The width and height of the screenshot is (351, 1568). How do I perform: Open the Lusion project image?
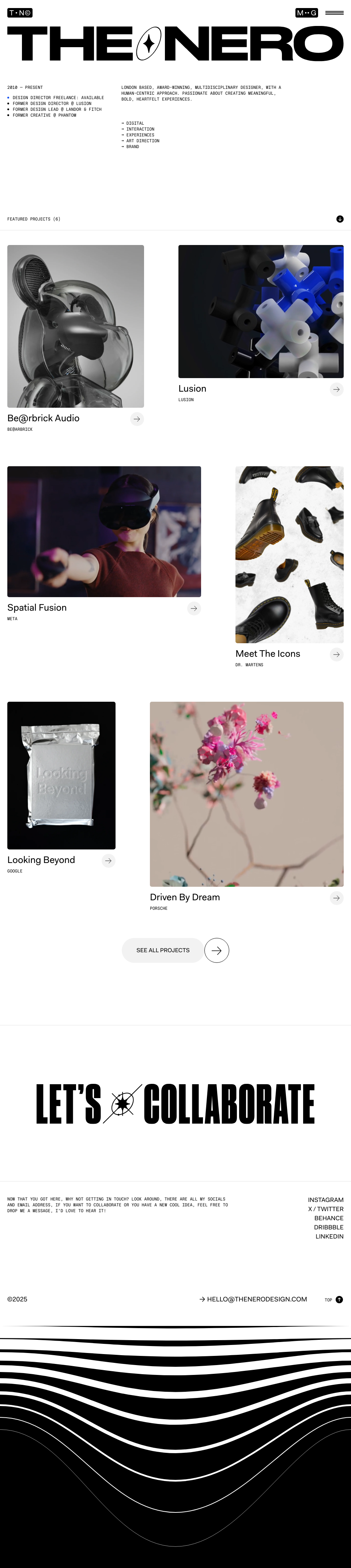(x=260, y=311)
